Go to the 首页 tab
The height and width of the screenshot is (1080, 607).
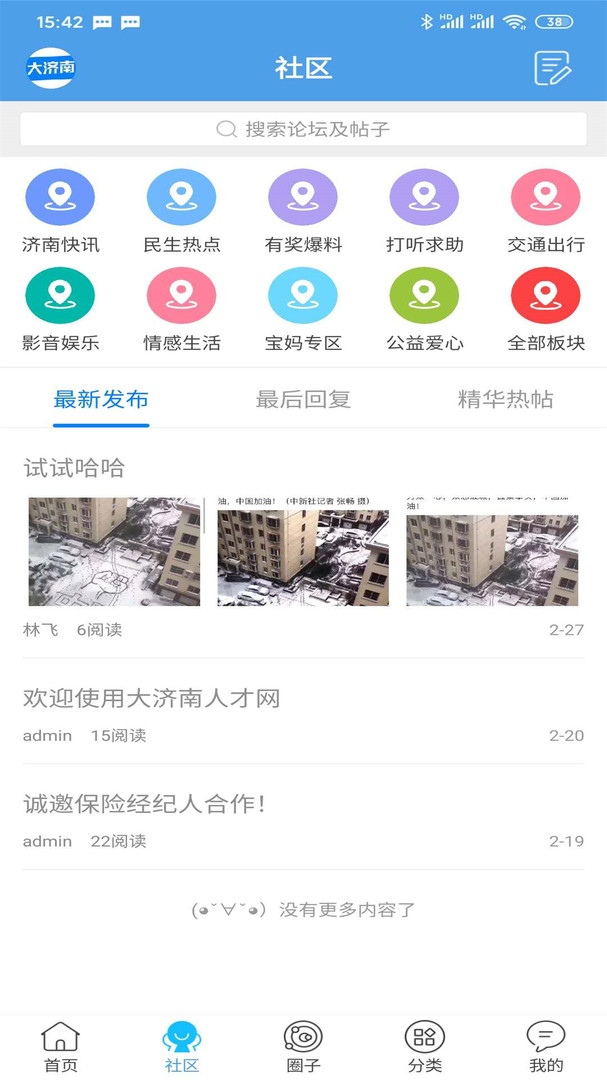[60, 1046]
